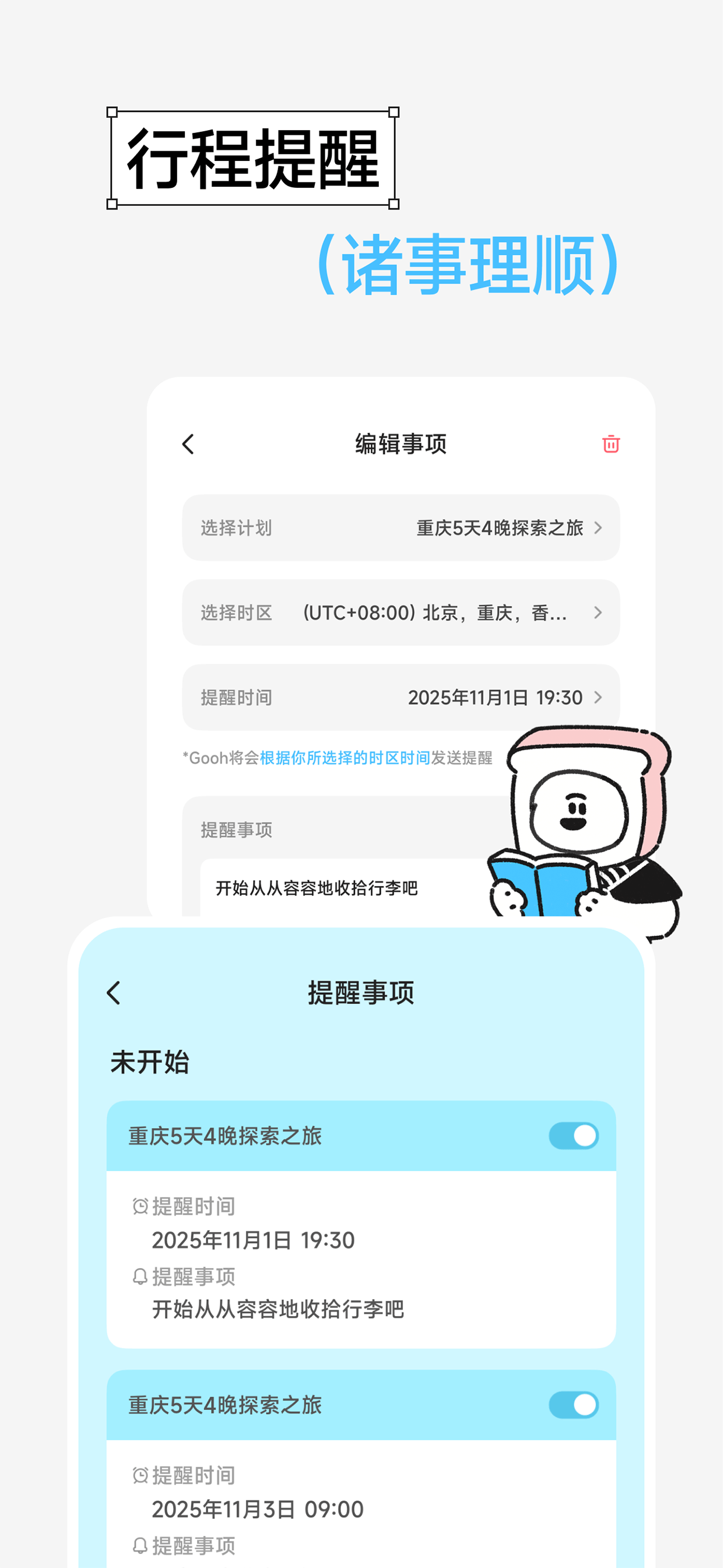The image size is (724, 1568).
Task: Tap the trash icon to delete this reminder
Action: pyautogui.click(x=610, y=444)
